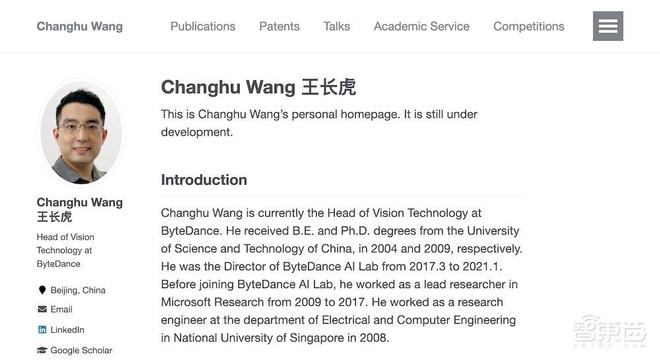Open the Google Scholar link
The height and width of the screenshot is (360, 660).
coord(75,350)
